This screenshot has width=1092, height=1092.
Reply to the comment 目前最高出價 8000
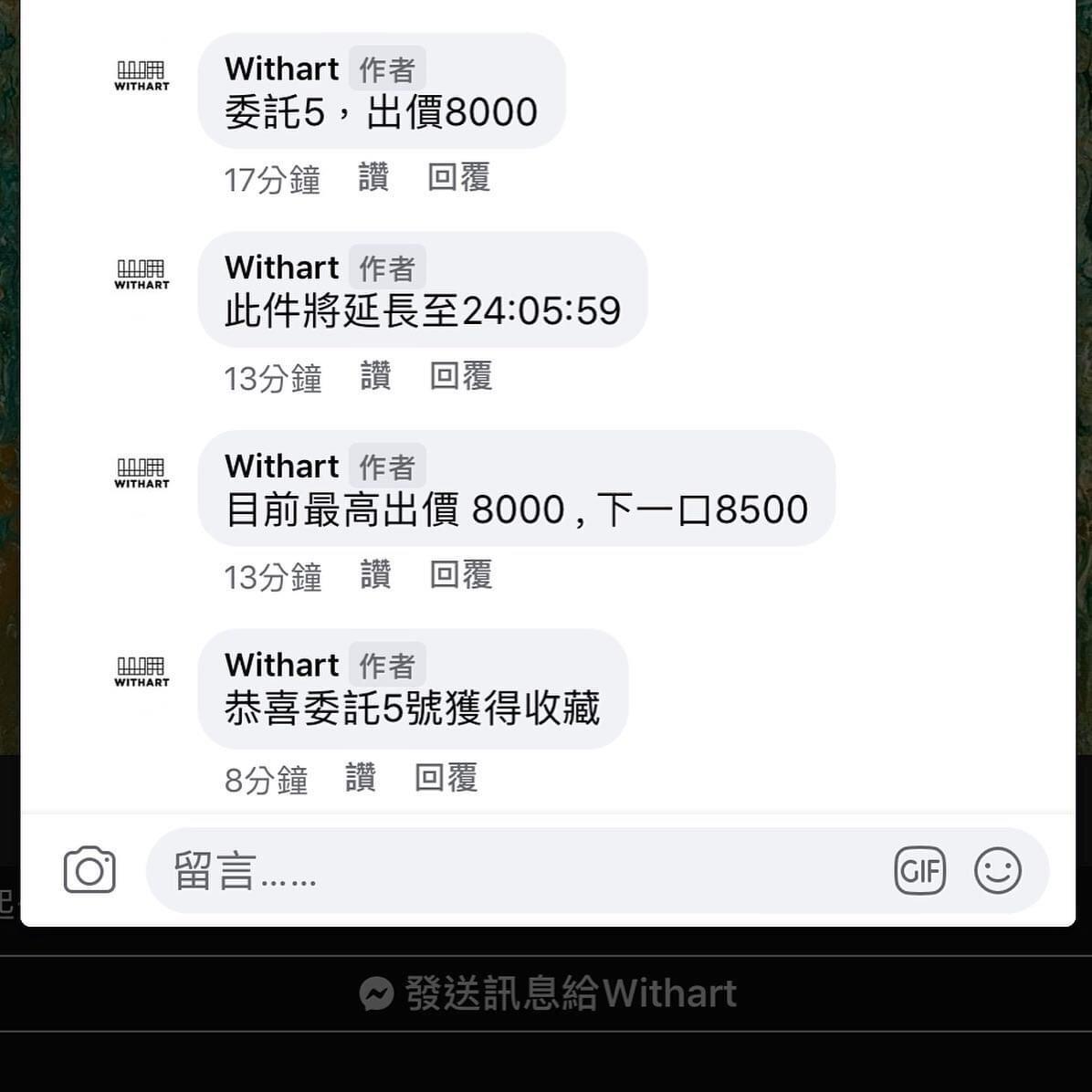pyautogui.click(x=461, y=575)
